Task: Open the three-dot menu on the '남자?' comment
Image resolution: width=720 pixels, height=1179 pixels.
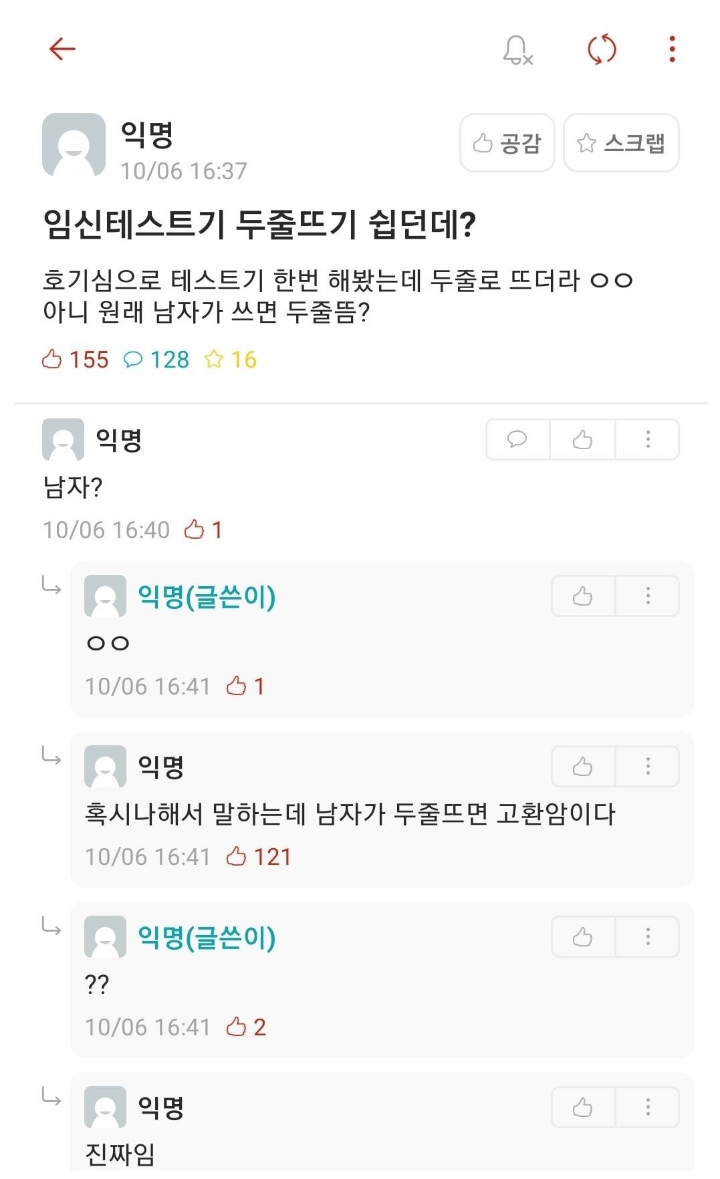Action: point(648,439)
